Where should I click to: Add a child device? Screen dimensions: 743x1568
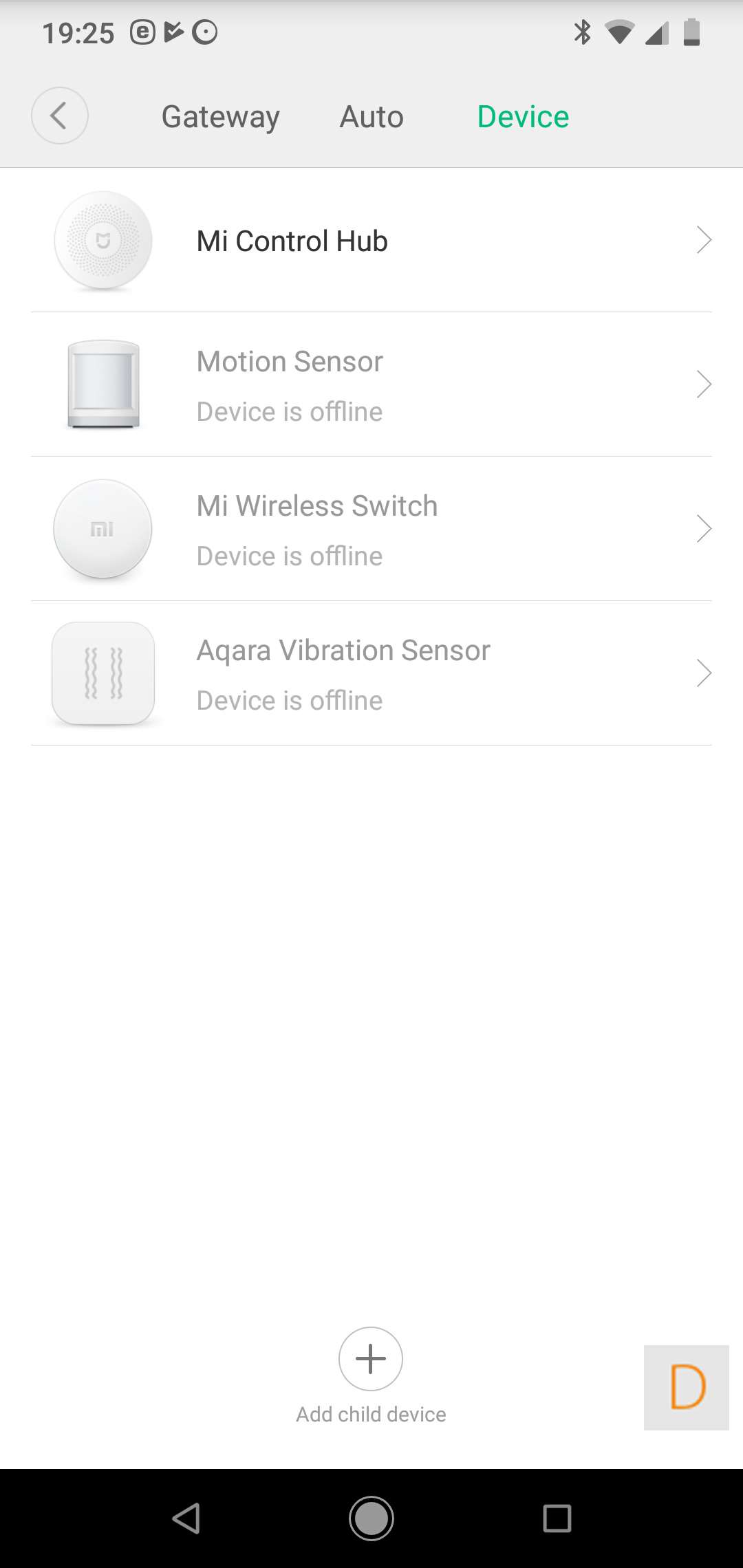click(371, 1358)
